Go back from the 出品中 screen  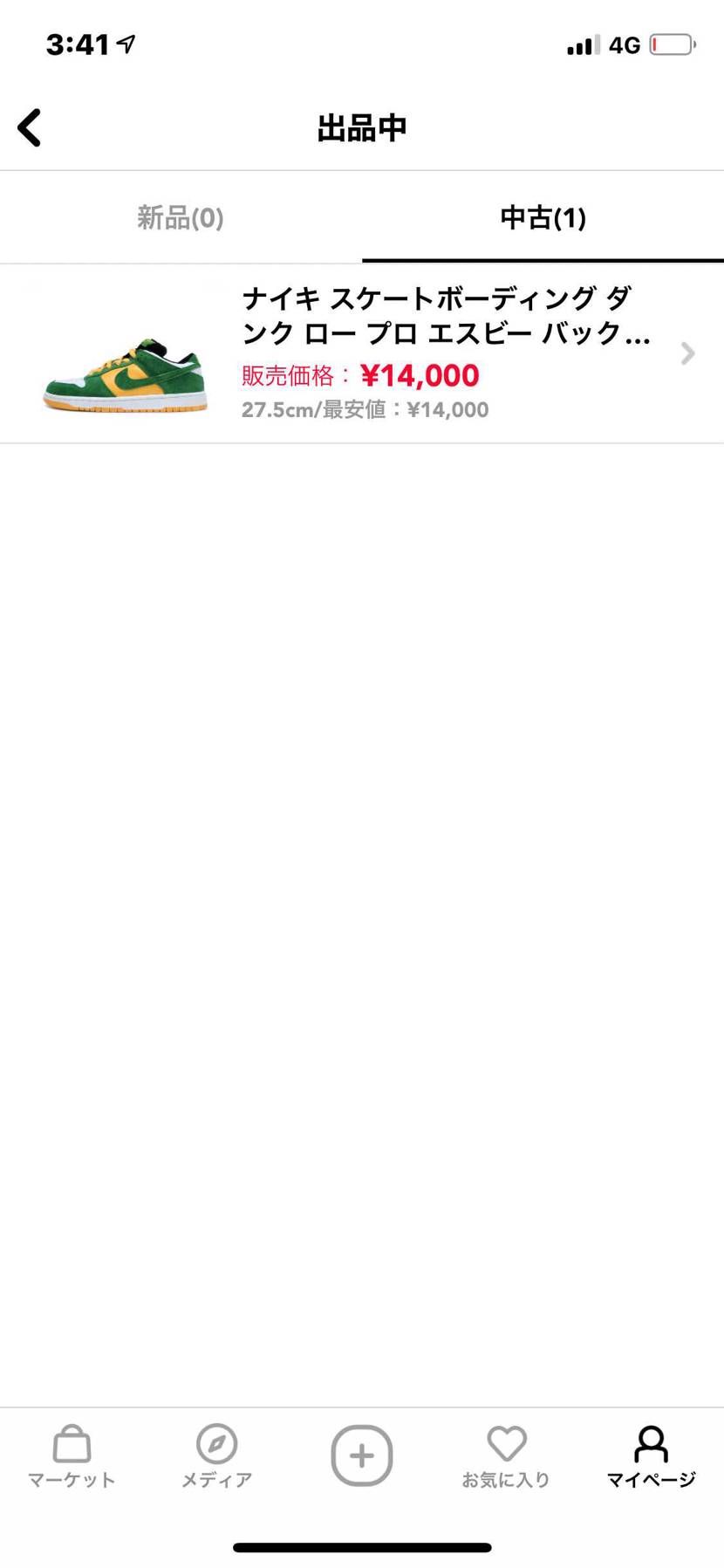coord(30,128)
